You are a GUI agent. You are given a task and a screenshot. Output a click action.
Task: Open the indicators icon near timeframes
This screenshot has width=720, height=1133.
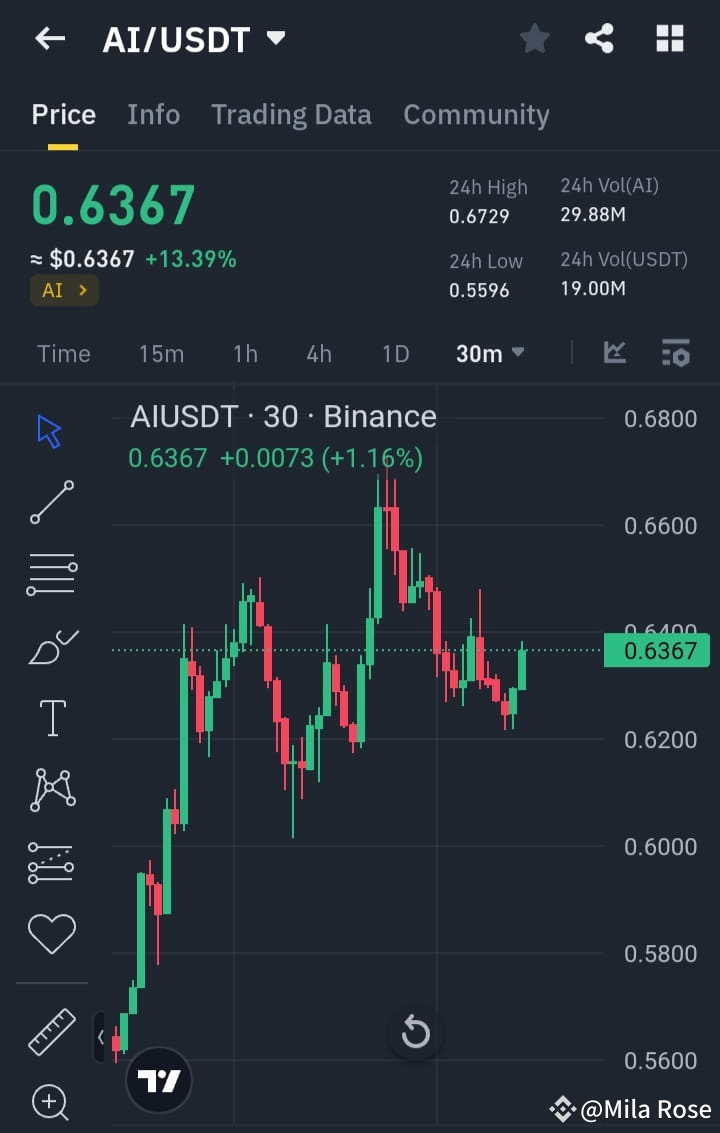point(615,352)
